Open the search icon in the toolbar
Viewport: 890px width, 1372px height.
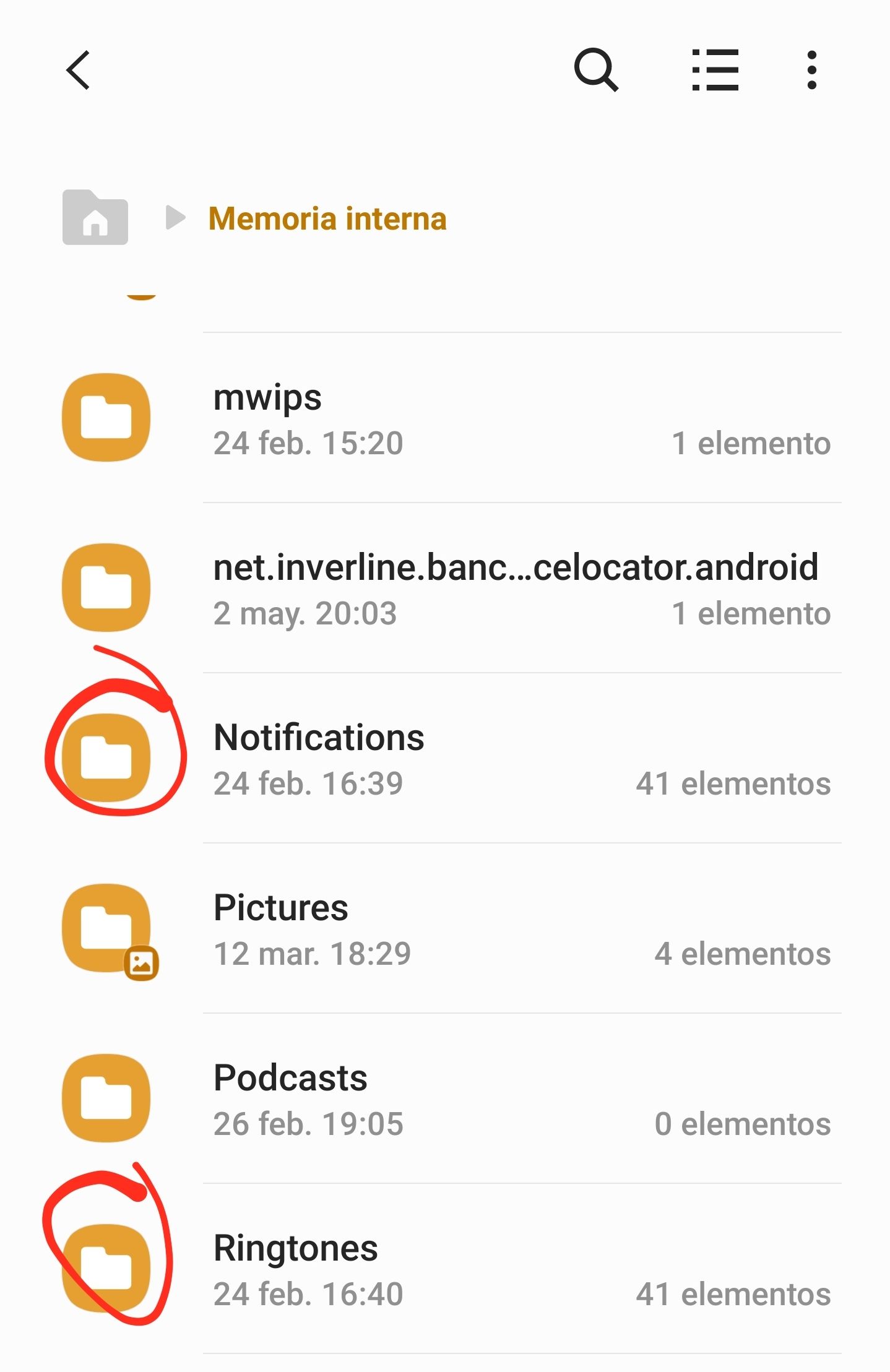596,70
